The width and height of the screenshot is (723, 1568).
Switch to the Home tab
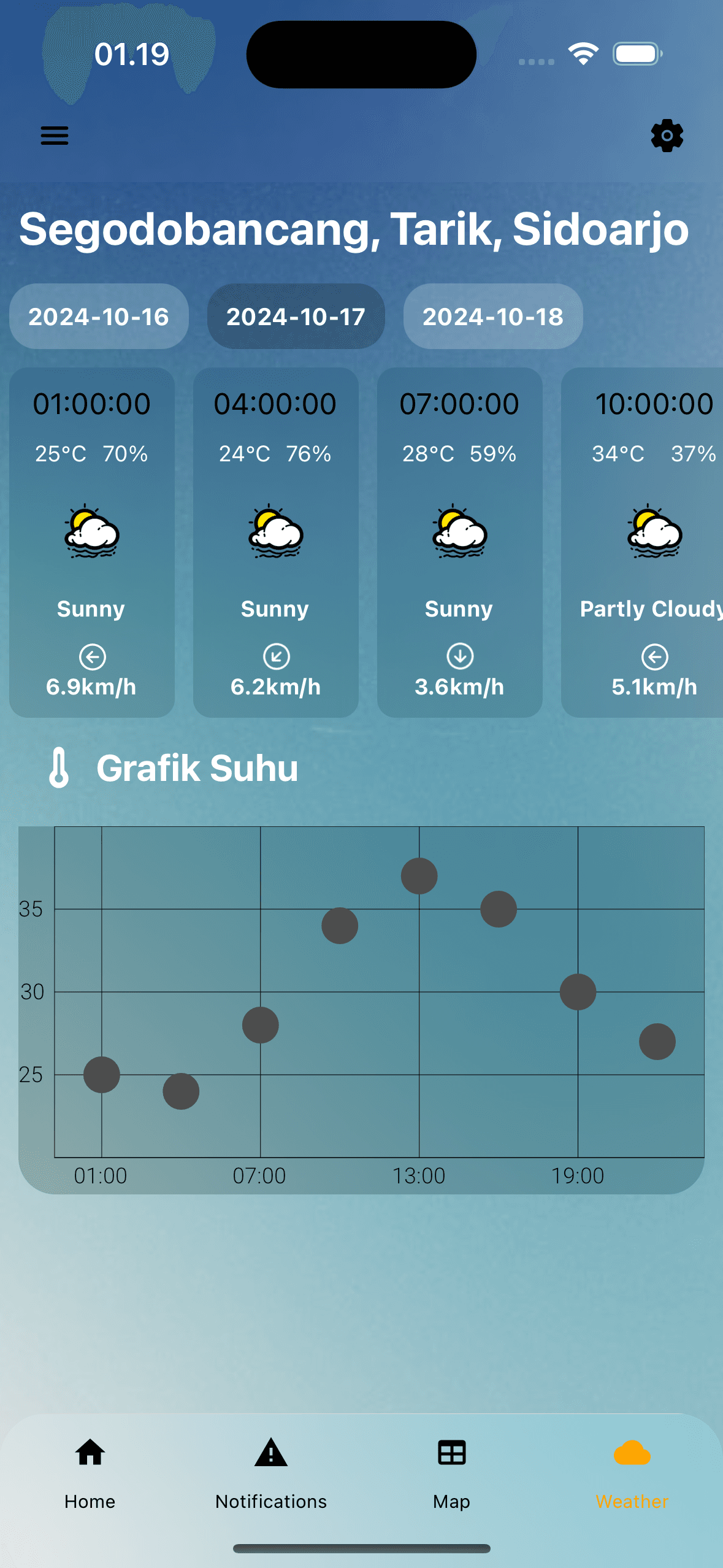(x=90, y=1472)
